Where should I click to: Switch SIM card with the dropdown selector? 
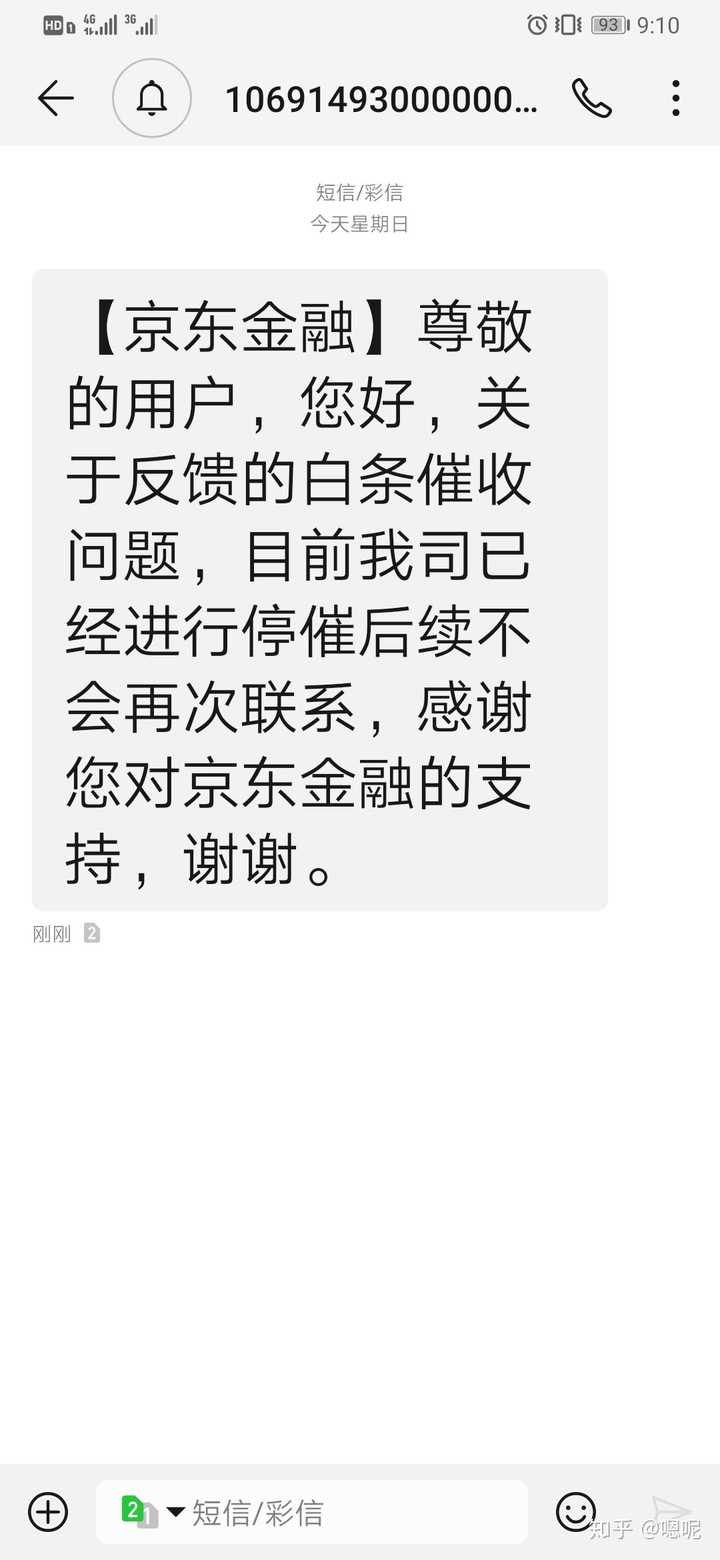click(x=152, y=1511)
